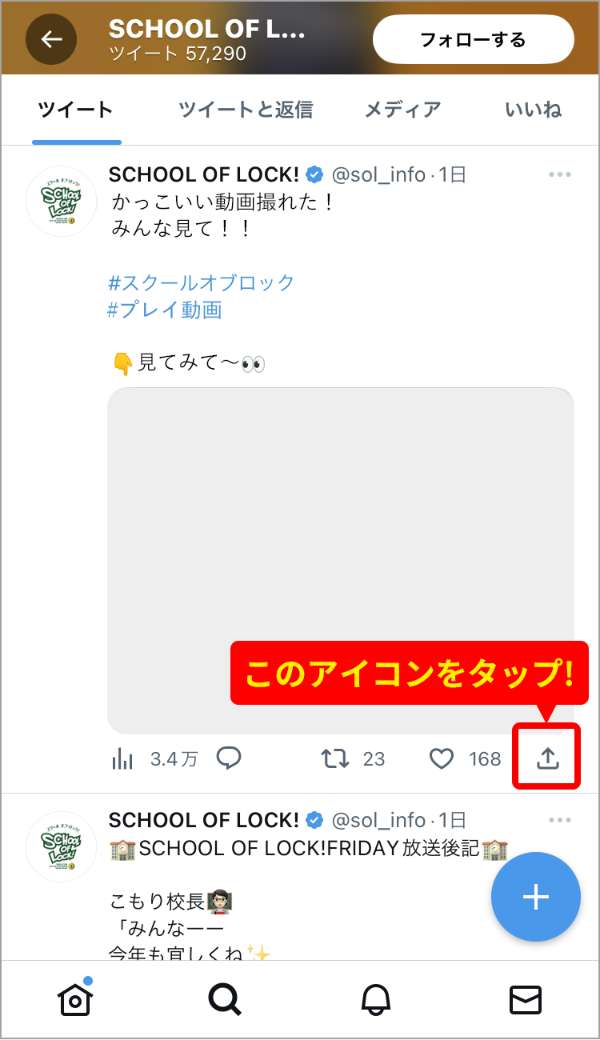
Task: Reply to the かっこいい動画 tweet
Action: point(229,759)
